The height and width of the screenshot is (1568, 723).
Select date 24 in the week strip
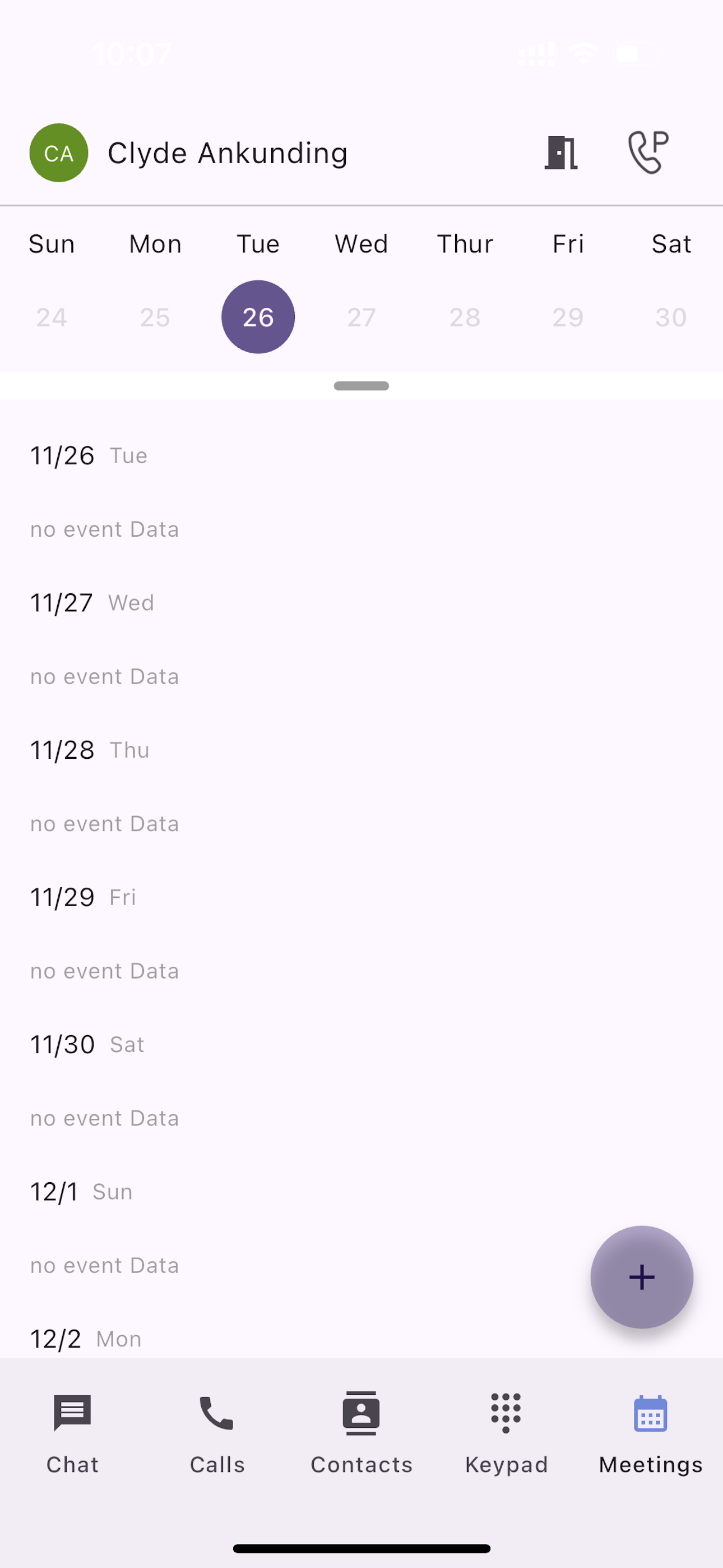pyautogui.click(x=52, y=317)
